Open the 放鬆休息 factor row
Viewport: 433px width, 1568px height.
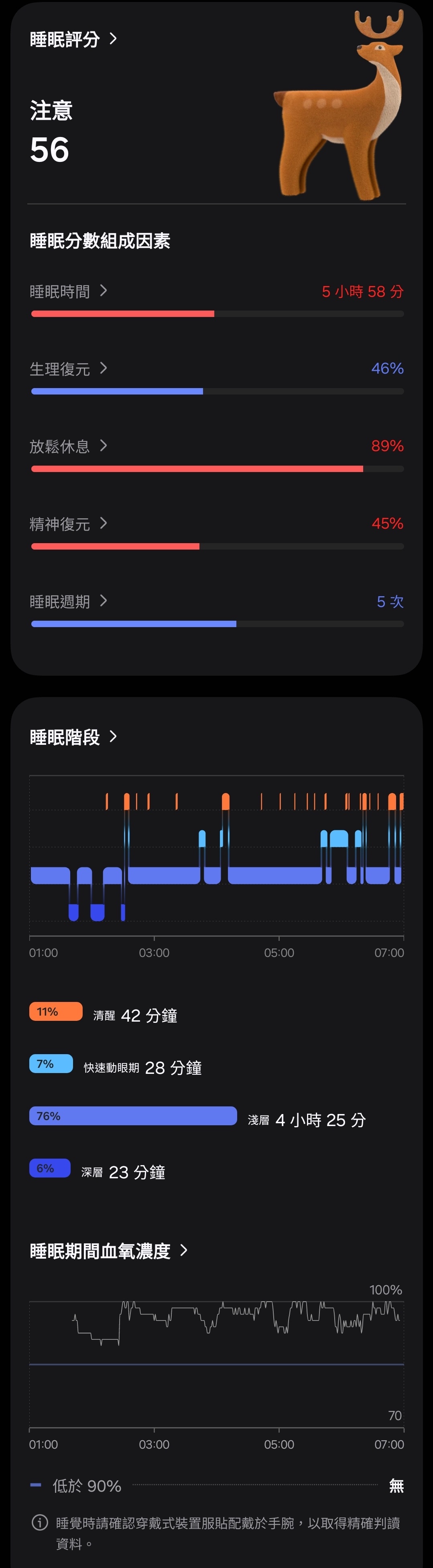click(68, 446)
